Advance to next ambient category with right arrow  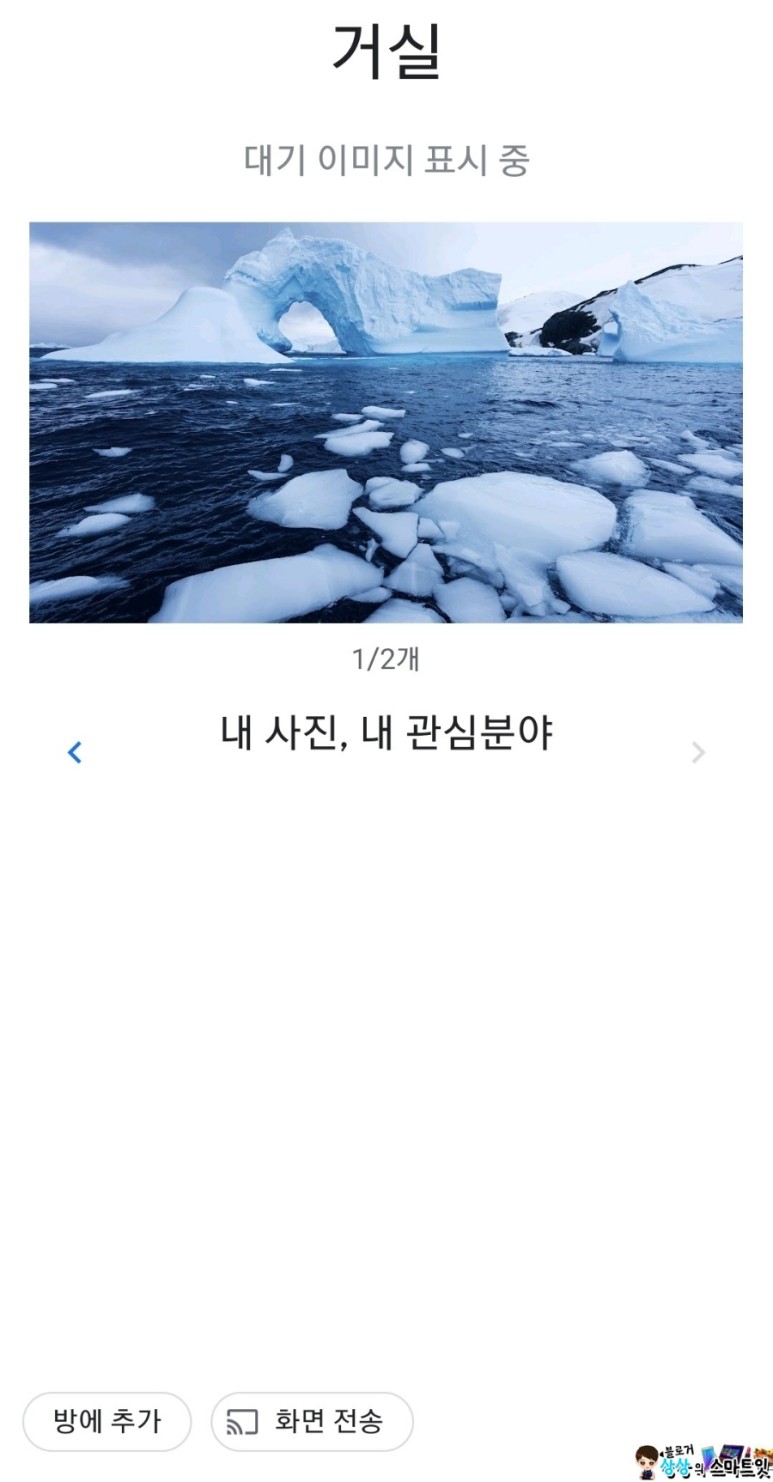700,753
